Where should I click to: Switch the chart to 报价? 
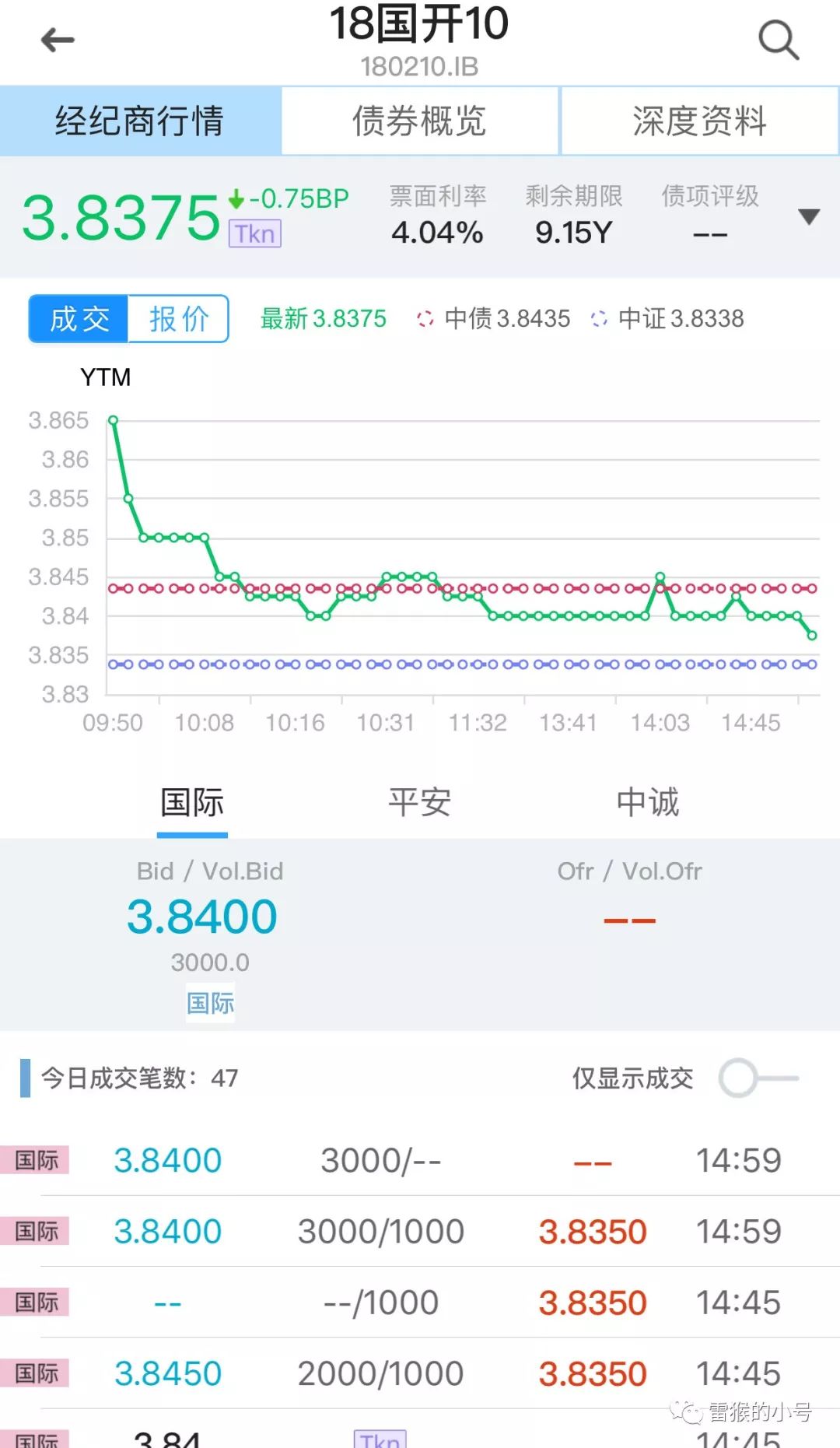178,319
